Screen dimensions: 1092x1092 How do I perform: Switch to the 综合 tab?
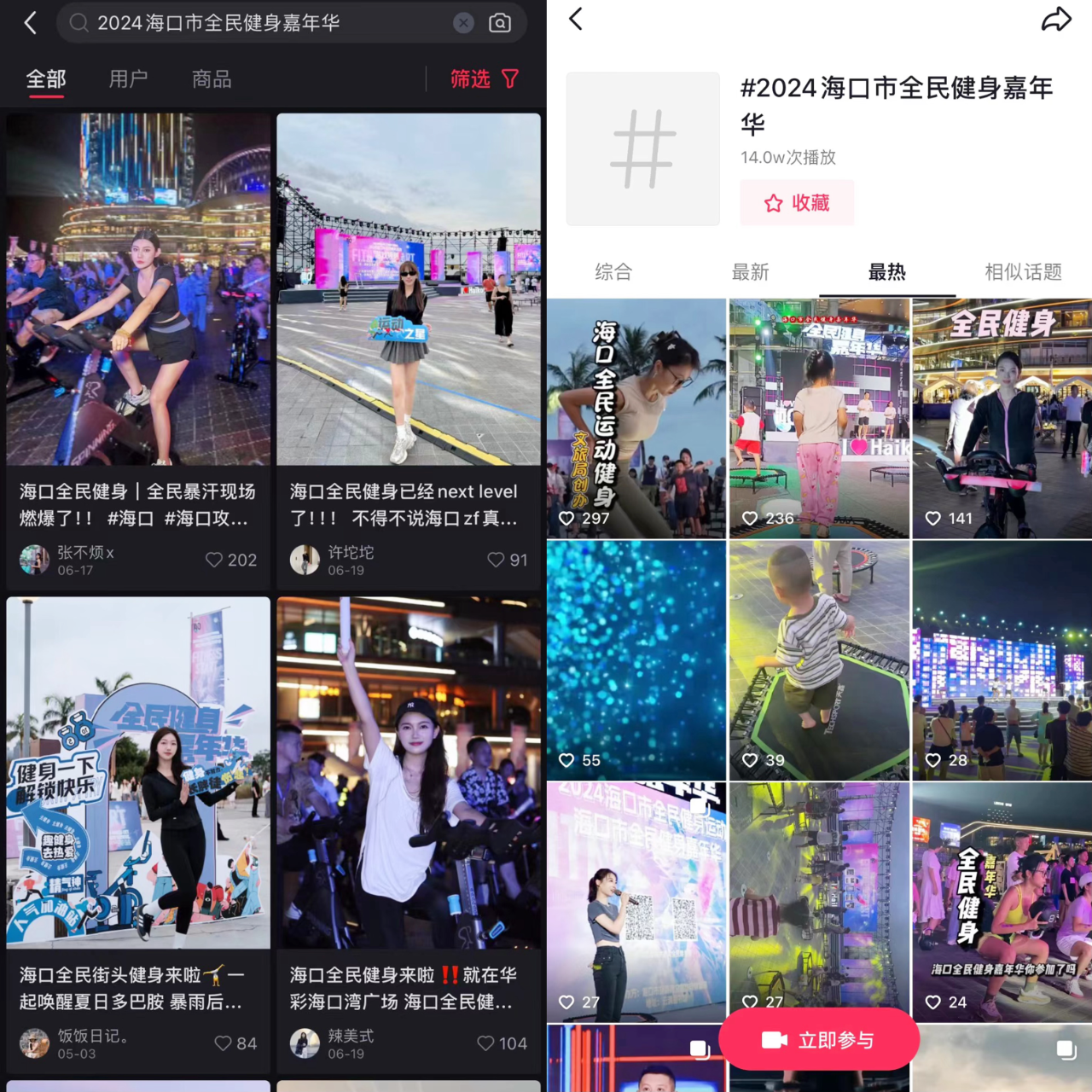coord(613,272)
